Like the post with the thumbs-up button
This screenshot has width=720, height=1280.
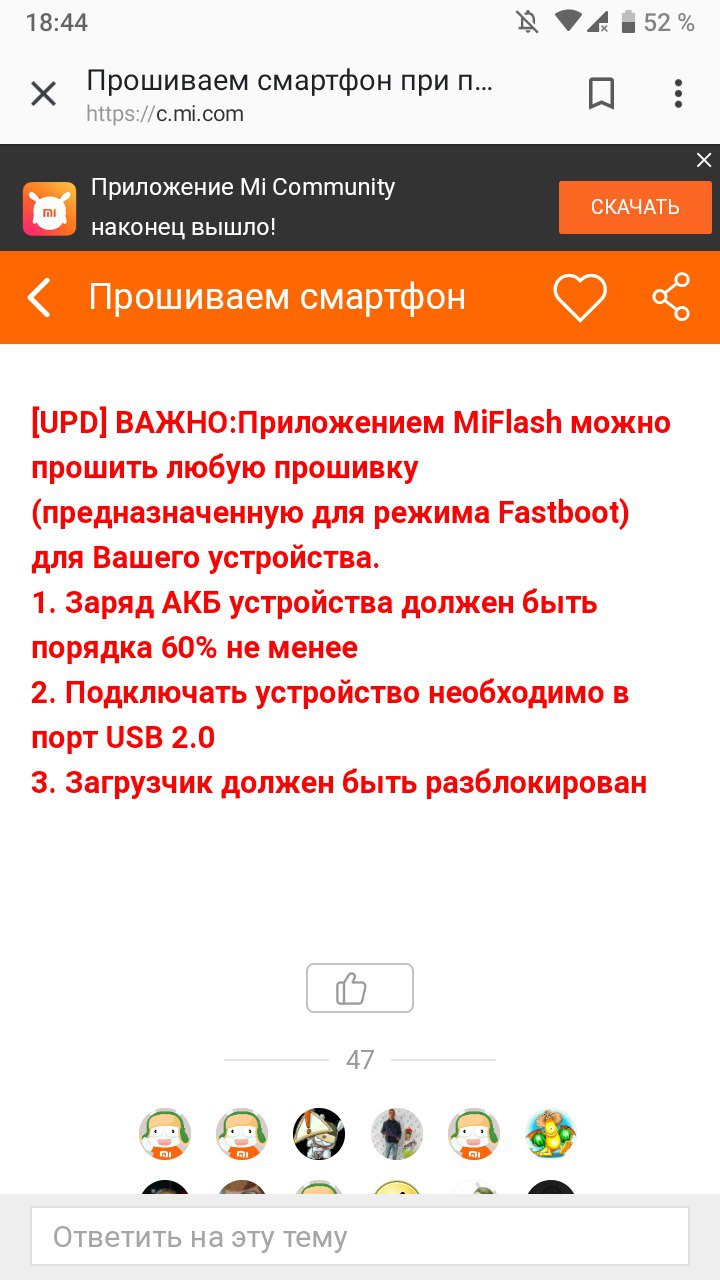point(360,988)
